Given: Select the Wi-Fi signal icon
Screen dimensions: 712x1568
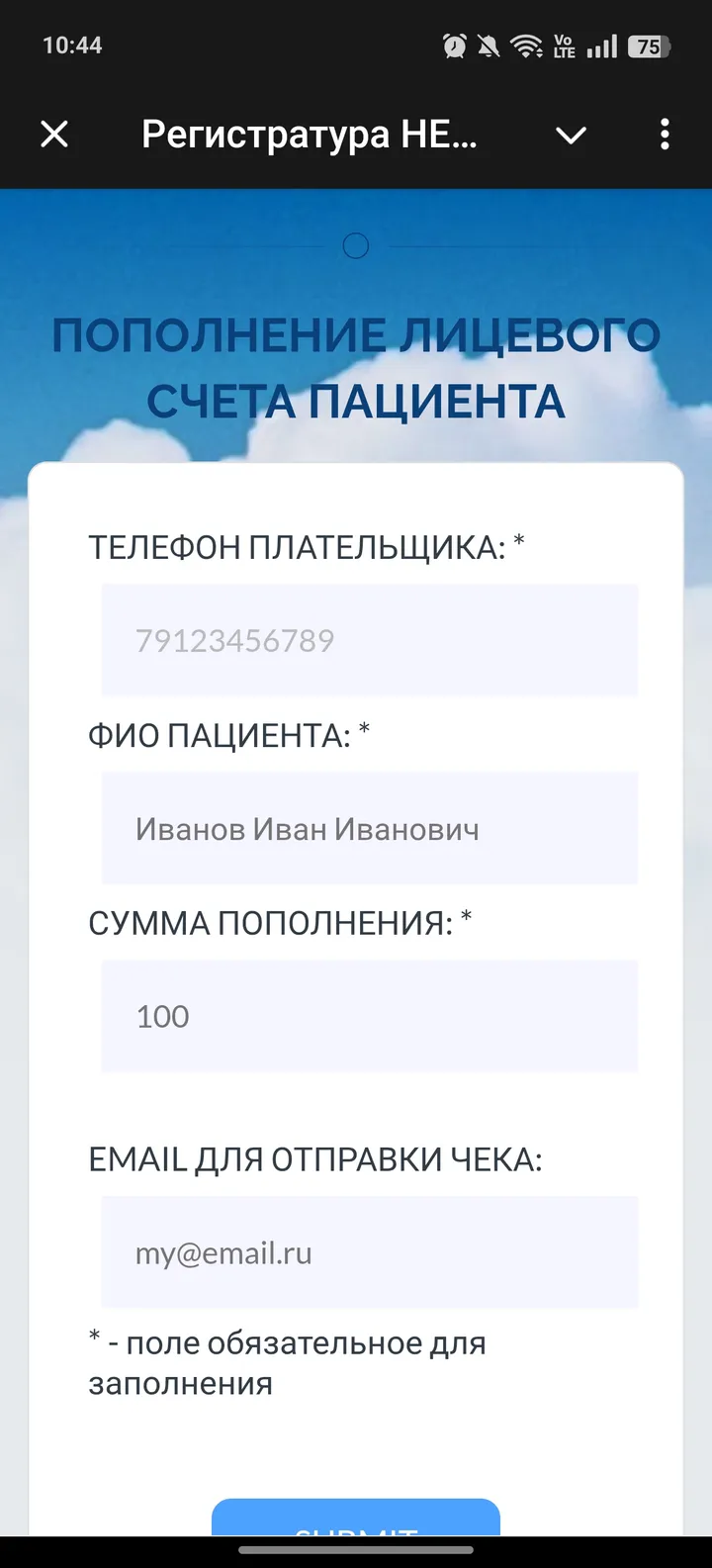Looking at the screenshot, I should (527, 45).
